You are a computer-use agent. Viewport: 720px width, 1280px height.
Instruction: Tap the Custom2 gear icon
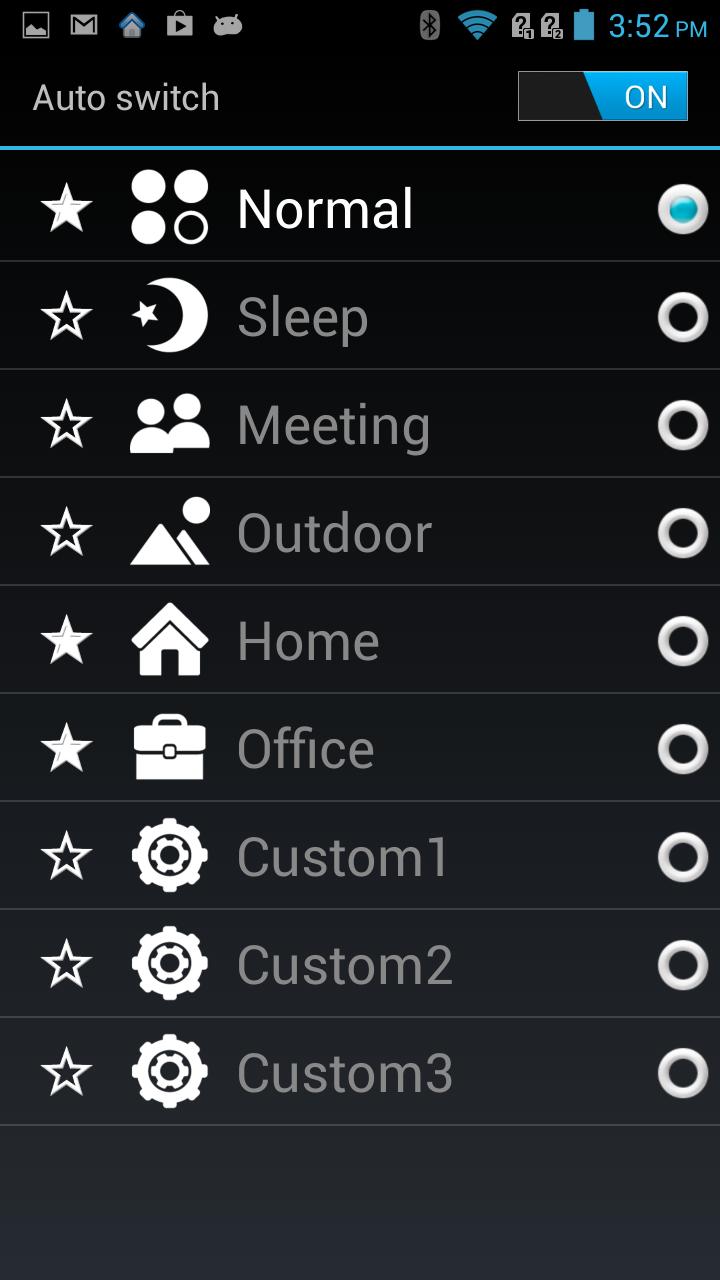170,963
